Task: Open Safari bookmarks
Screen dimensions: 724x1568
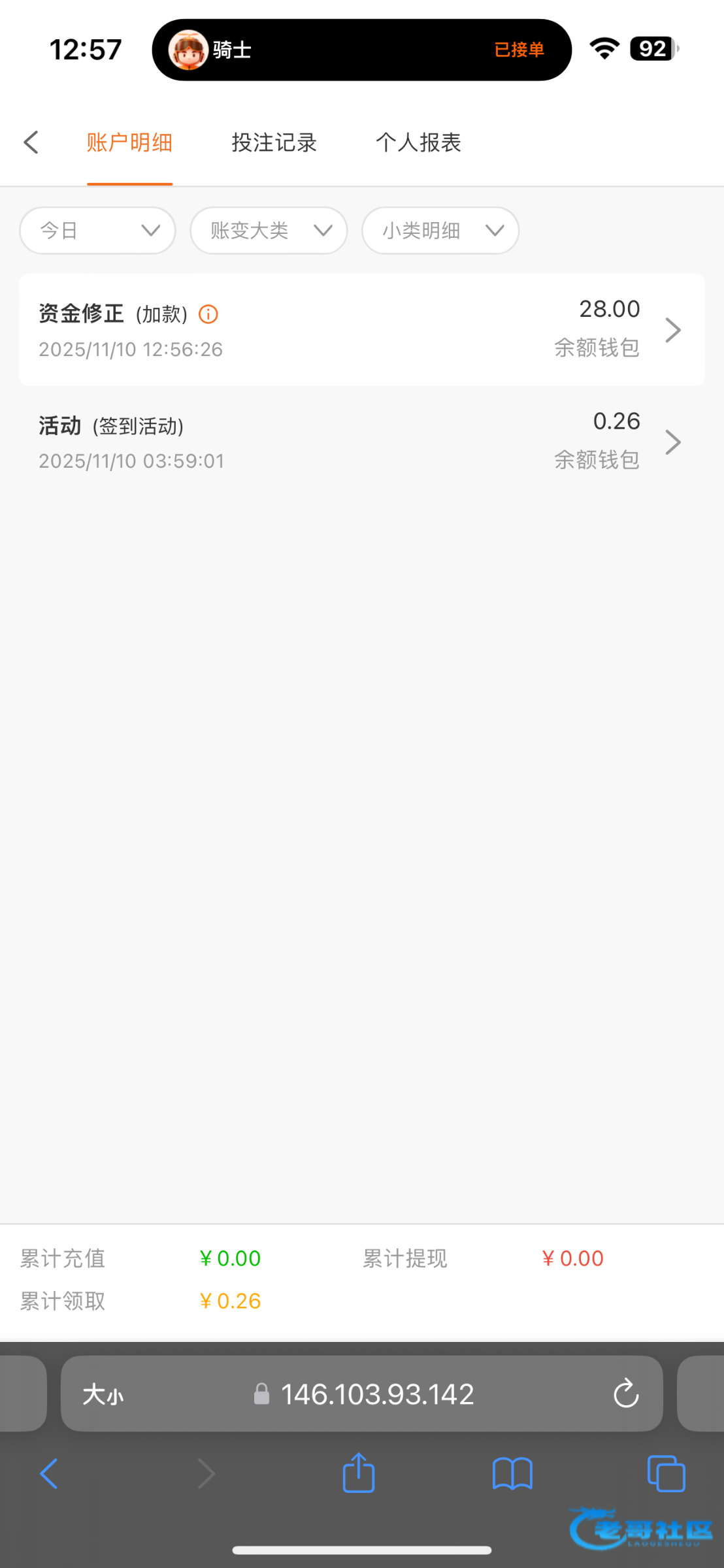Action: pyautogui.click(x=512, y=1474)
